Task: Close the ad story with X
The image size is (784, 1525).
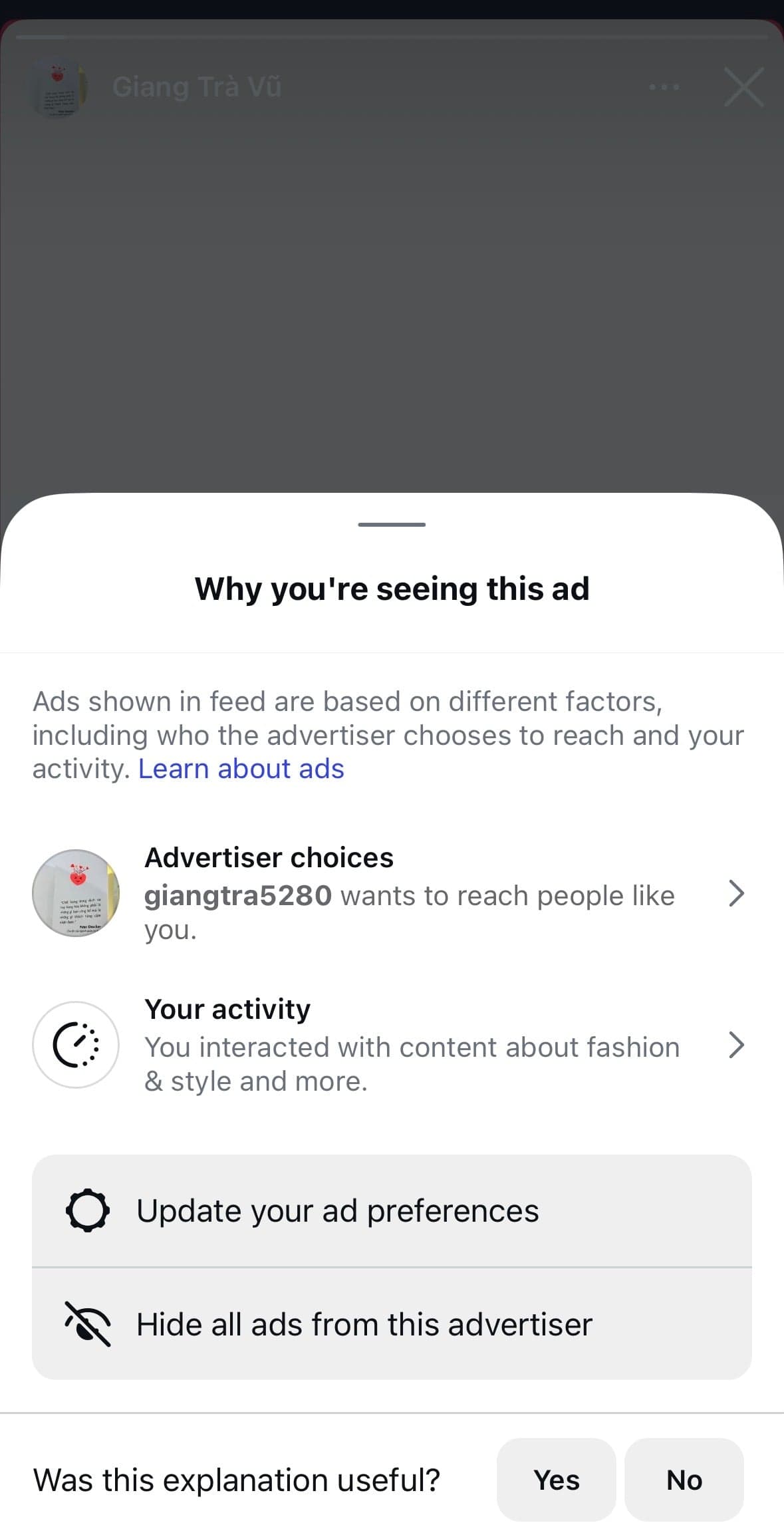Action: click(743, 87)
